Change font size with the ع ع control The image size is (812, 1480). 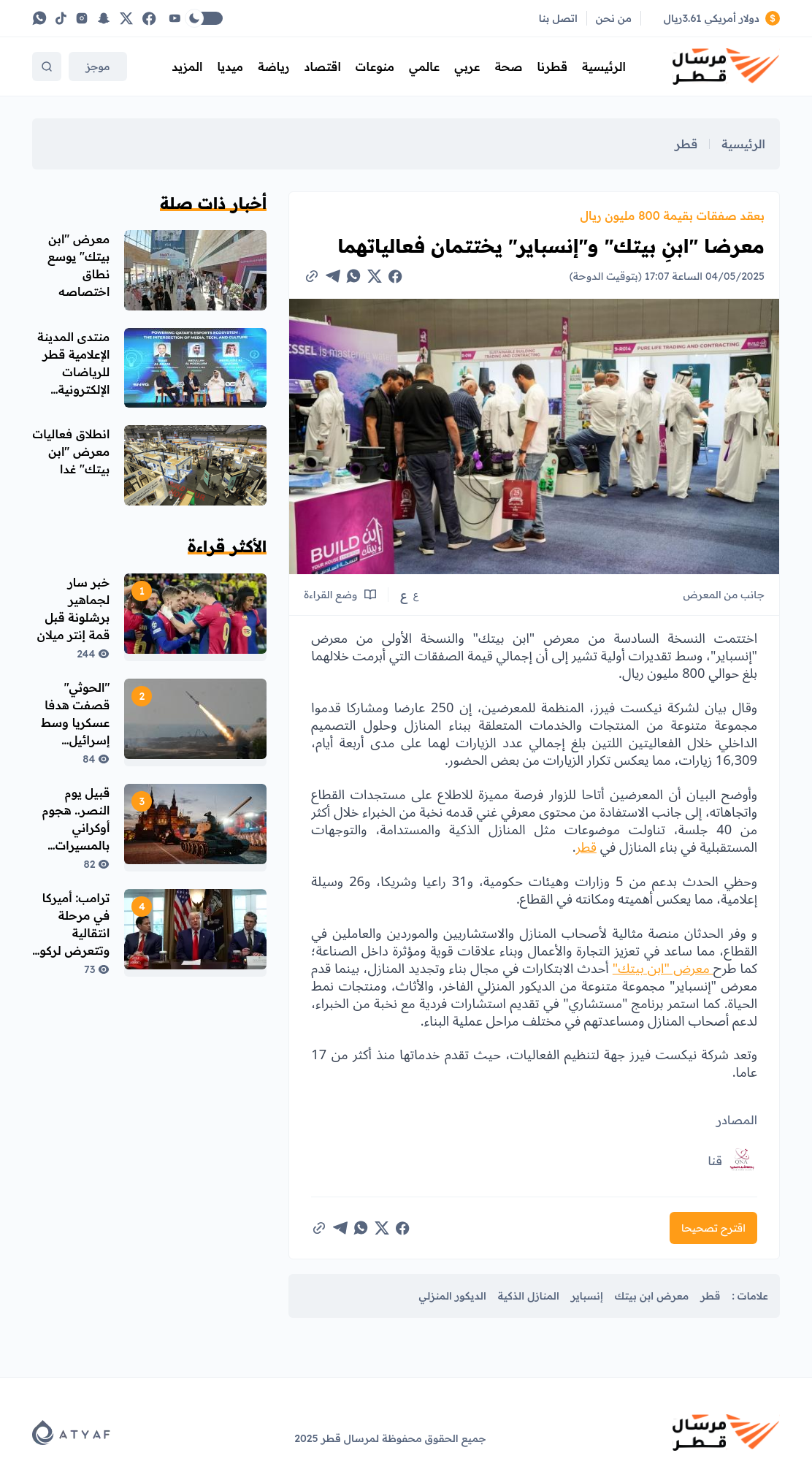click(409, 595)
